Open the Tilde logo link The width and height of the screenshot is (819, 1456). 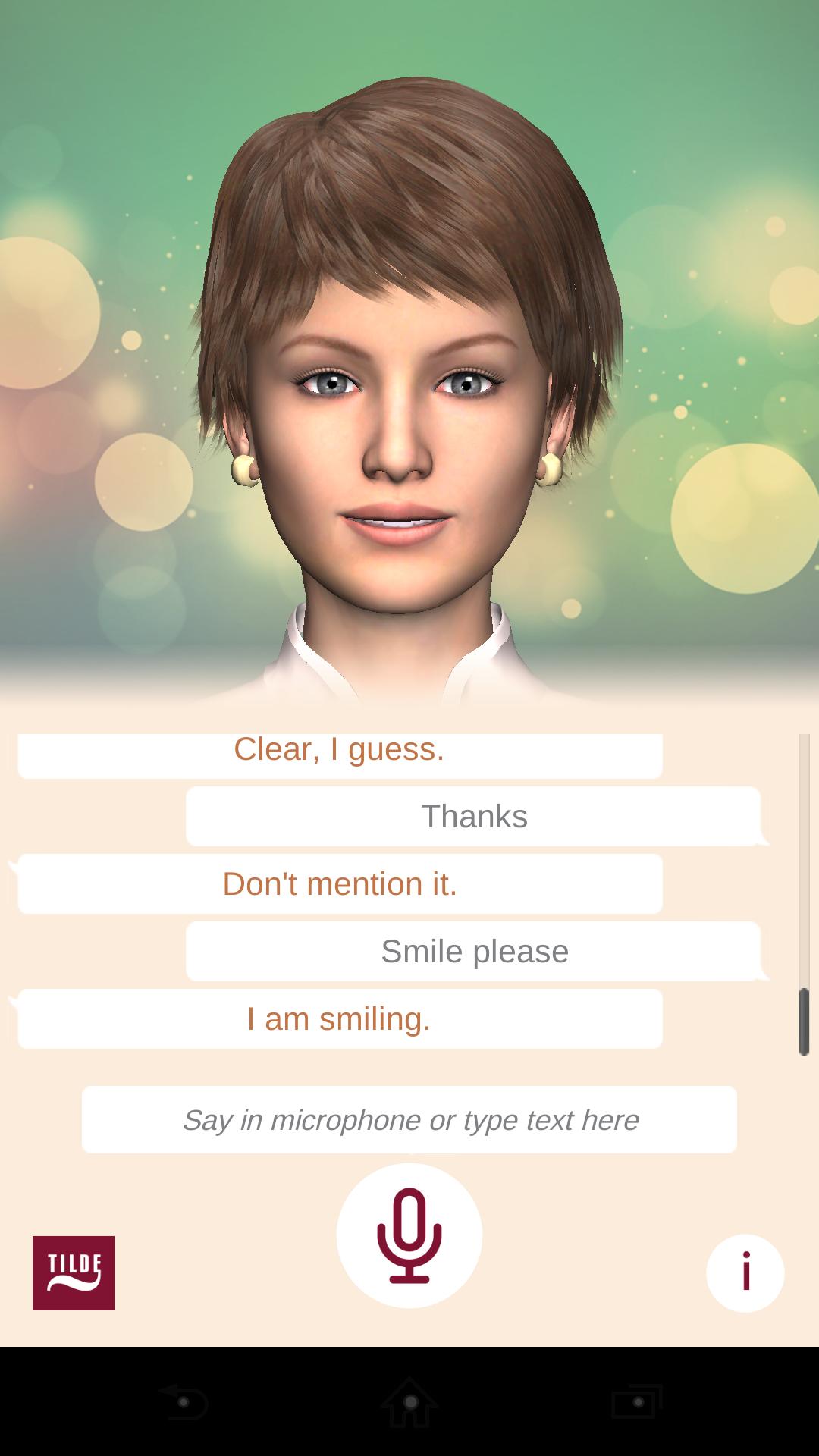(74, 1273)
